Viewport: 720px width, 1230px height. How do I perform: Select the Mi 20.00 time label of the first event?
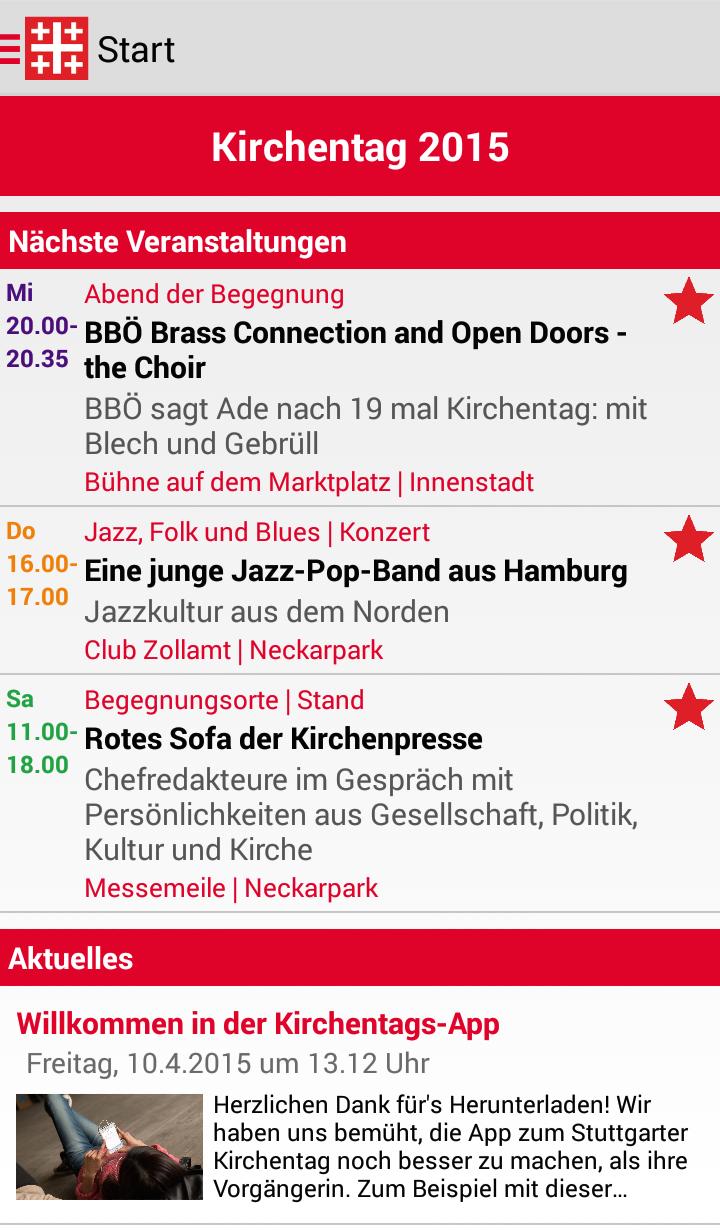pos(37,328)
